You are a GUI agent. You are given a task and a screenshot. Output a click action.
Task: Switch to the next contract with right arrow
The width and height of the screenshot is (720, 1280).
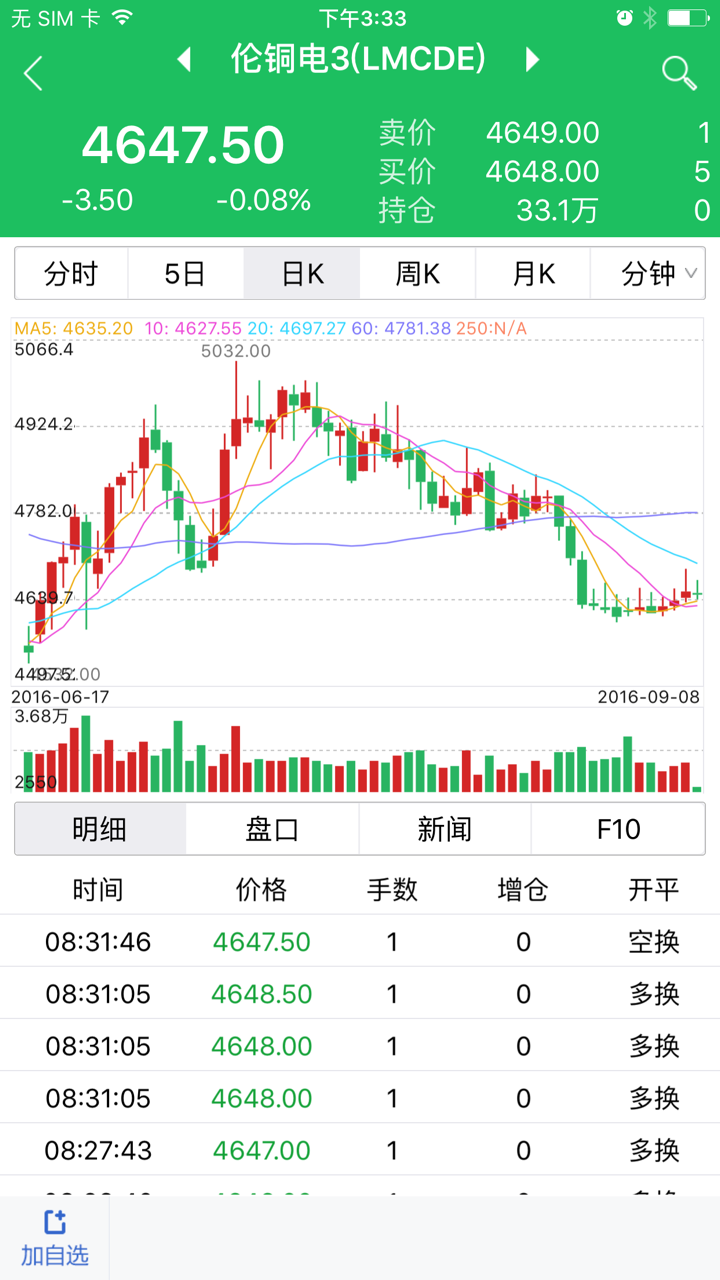coord(533,60)
